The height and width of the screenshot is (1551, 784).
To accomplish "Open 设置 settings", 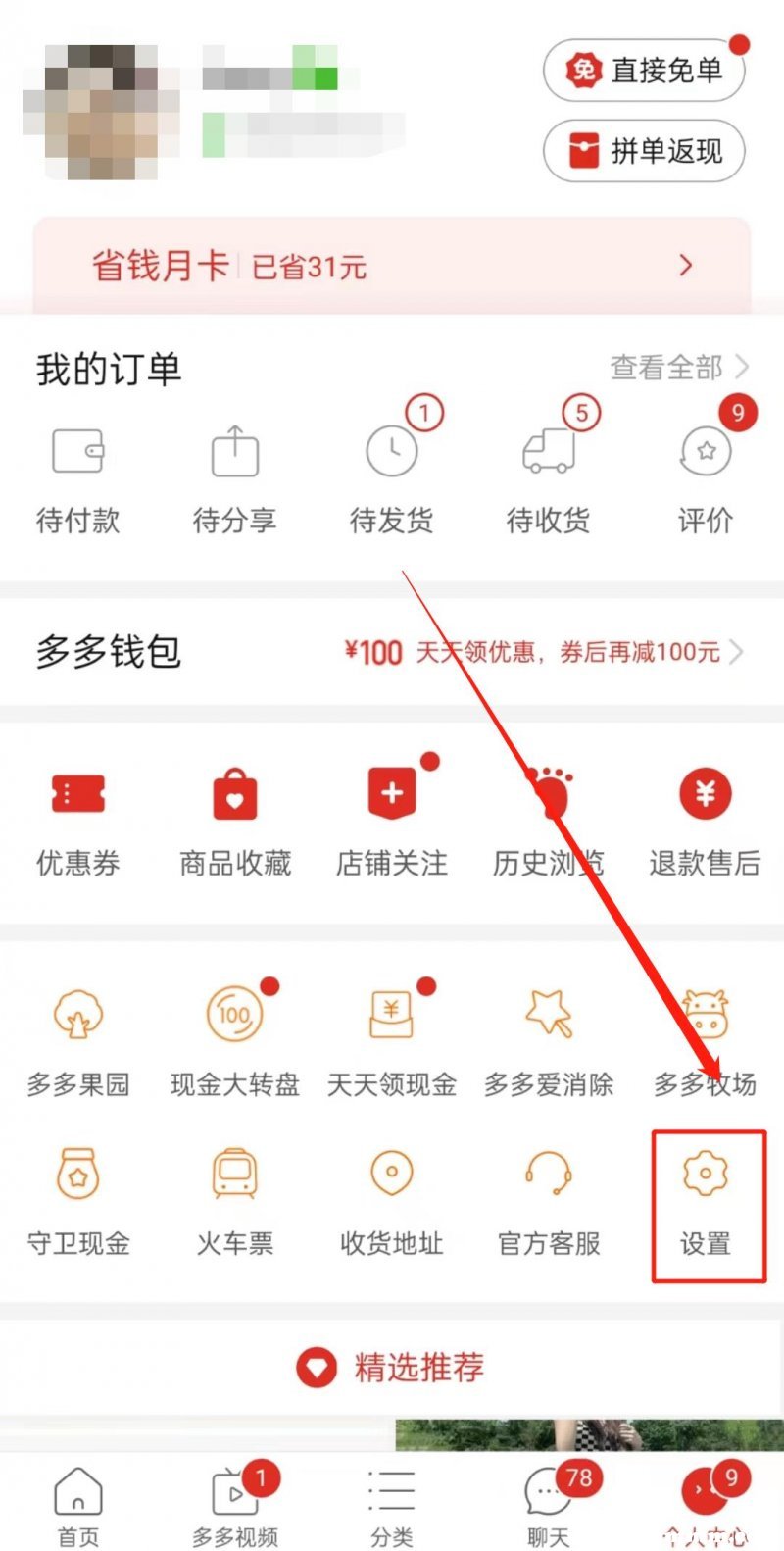I will coord(707,1203).
